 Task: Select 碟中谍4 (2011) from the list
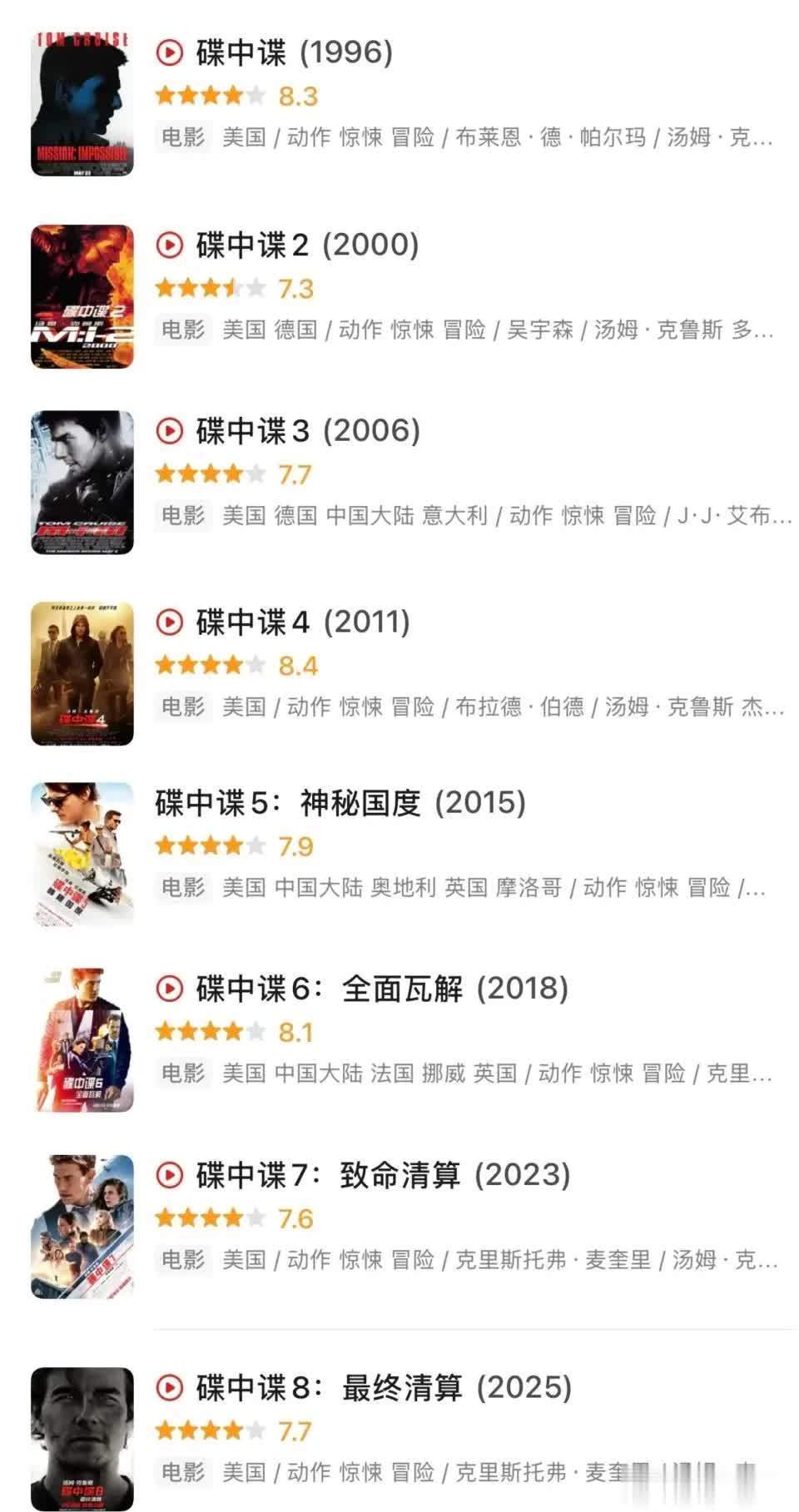pos(303,622)
